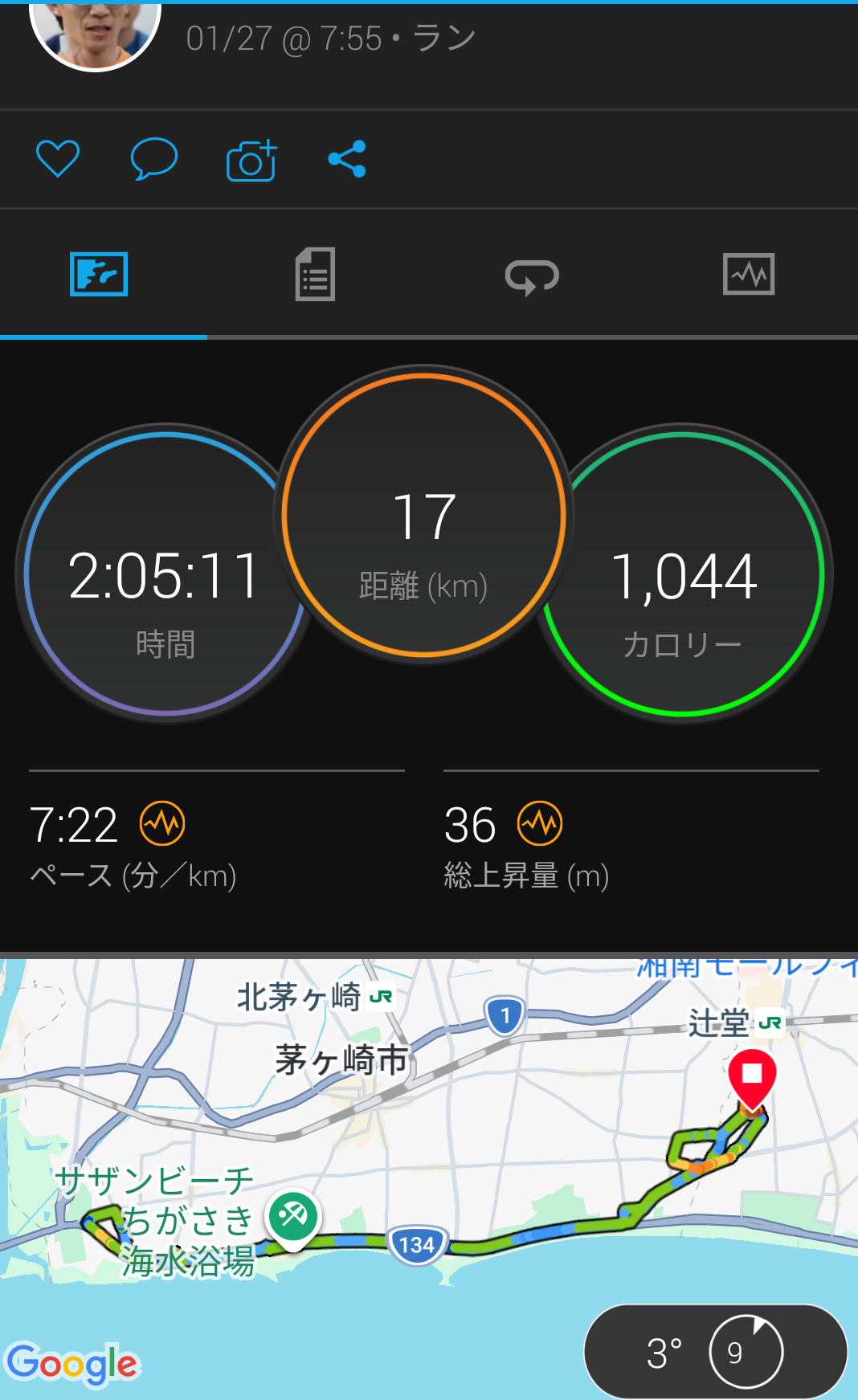
Task: View elevation insights next to 36
Action: [540, 823]
